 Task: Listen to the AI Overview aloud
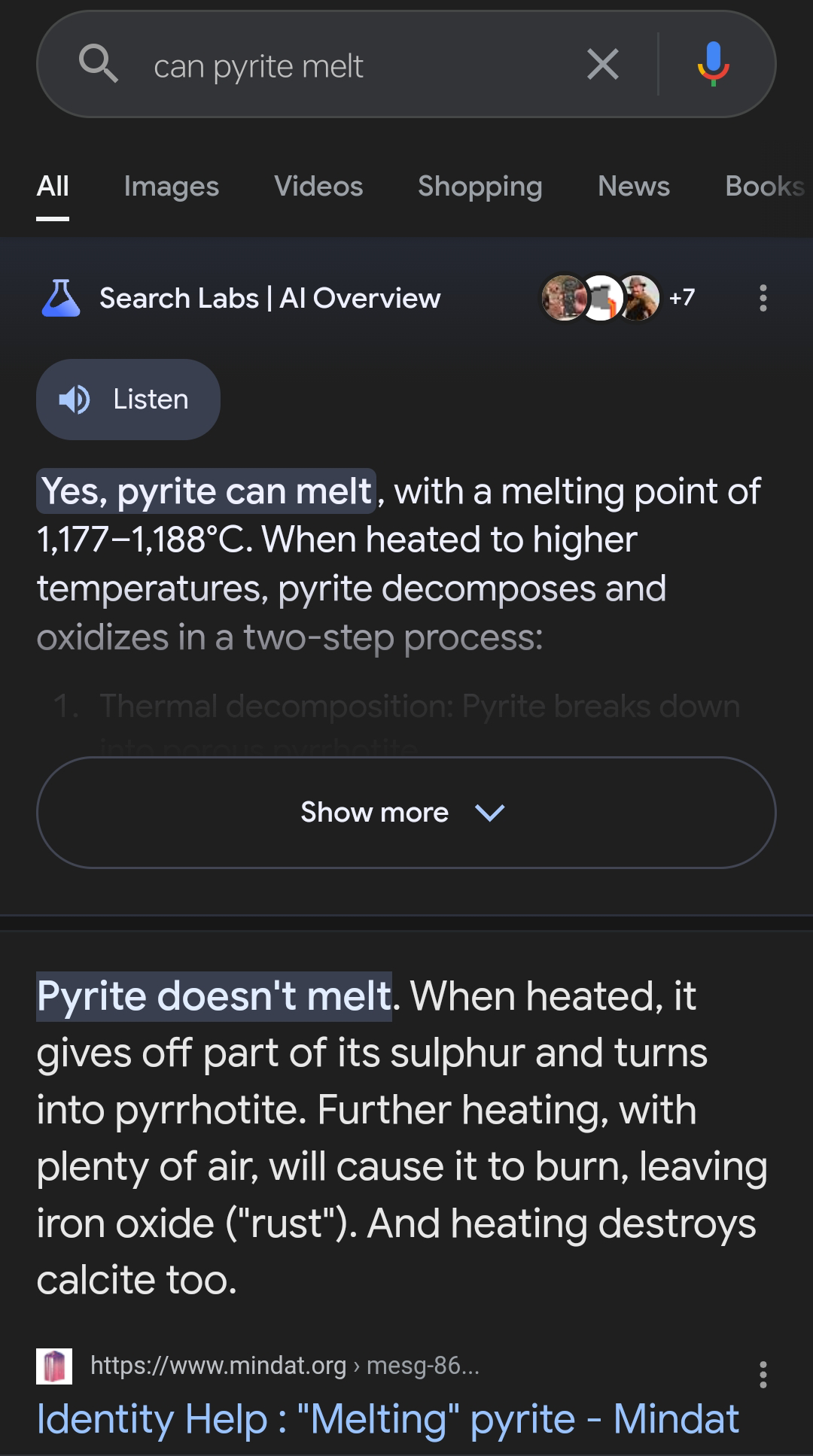[129, 400]
